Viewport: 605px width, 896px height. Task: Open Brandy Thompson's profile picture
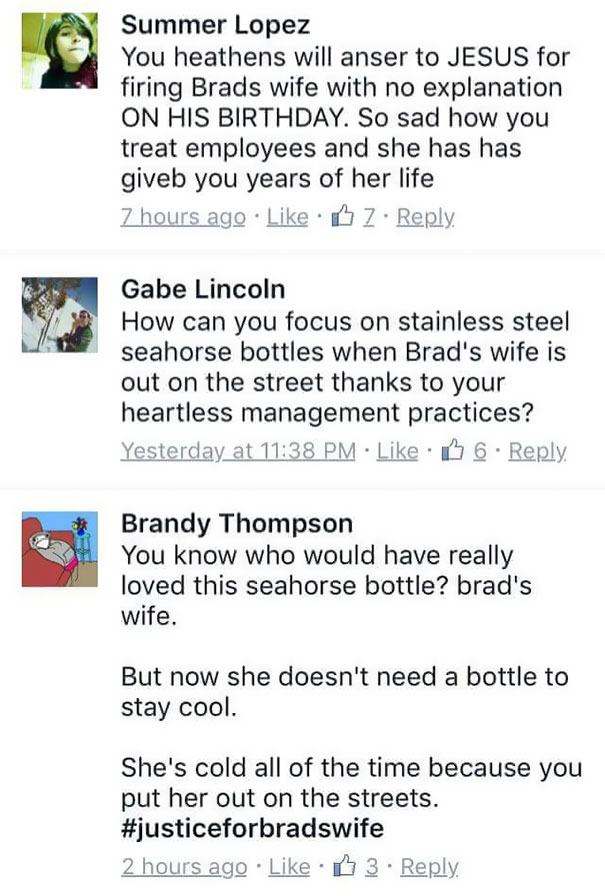coord(60,550)
